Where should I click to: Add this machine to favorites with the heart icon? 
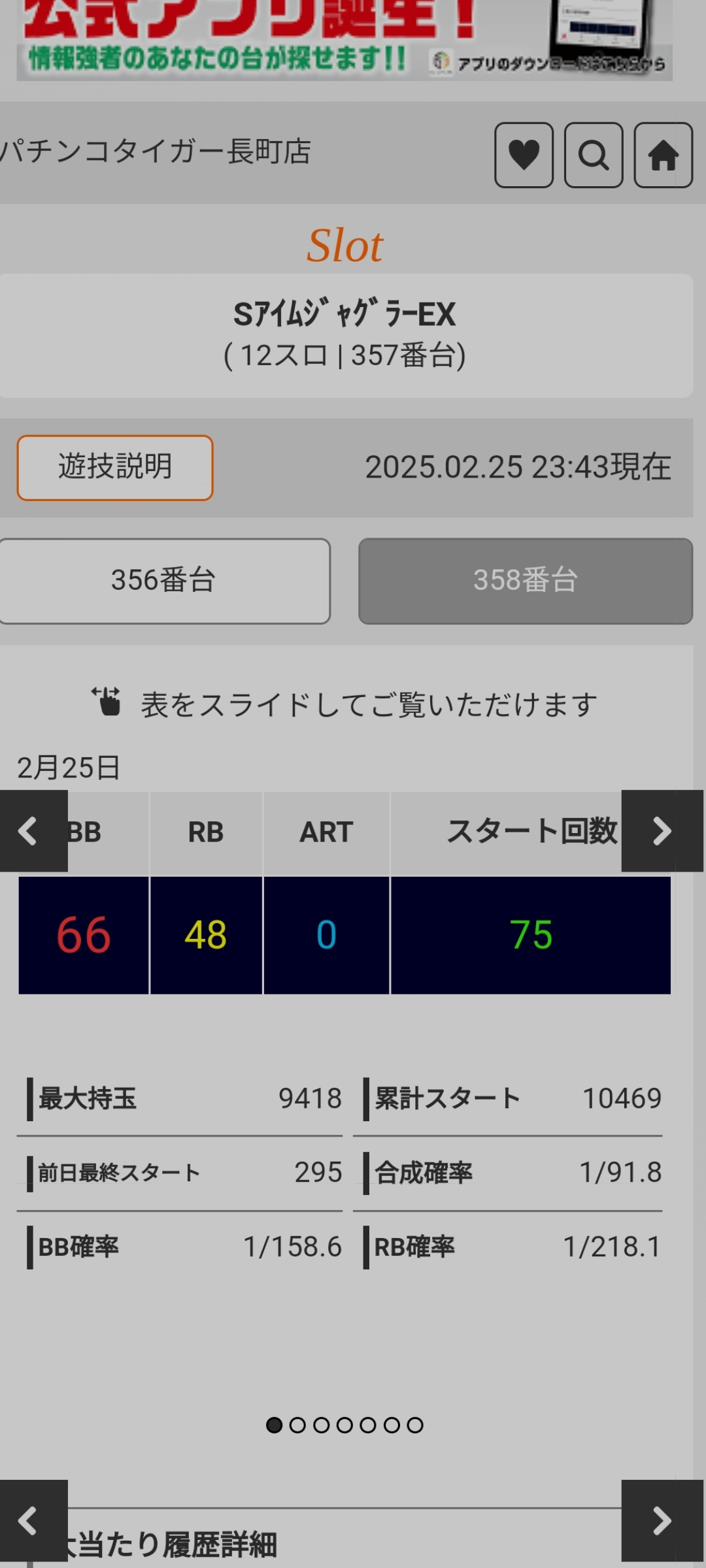point(524,155)
